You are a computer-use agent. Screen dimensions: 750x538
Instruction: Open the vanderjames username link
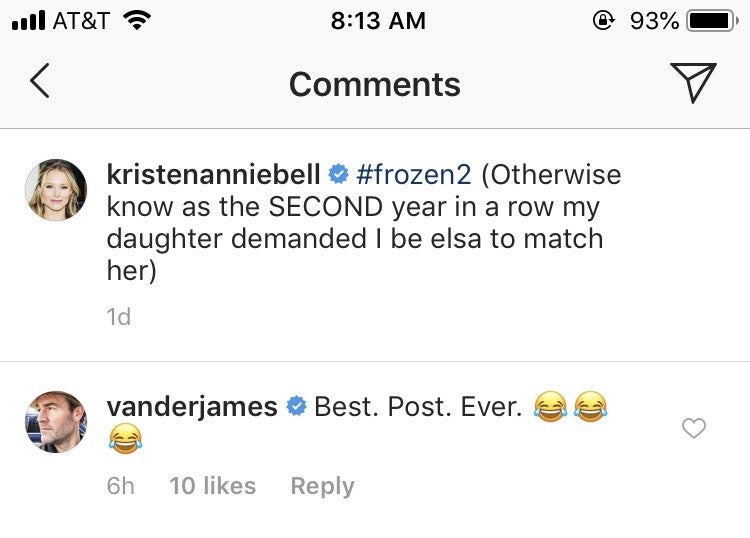(191, 407)
